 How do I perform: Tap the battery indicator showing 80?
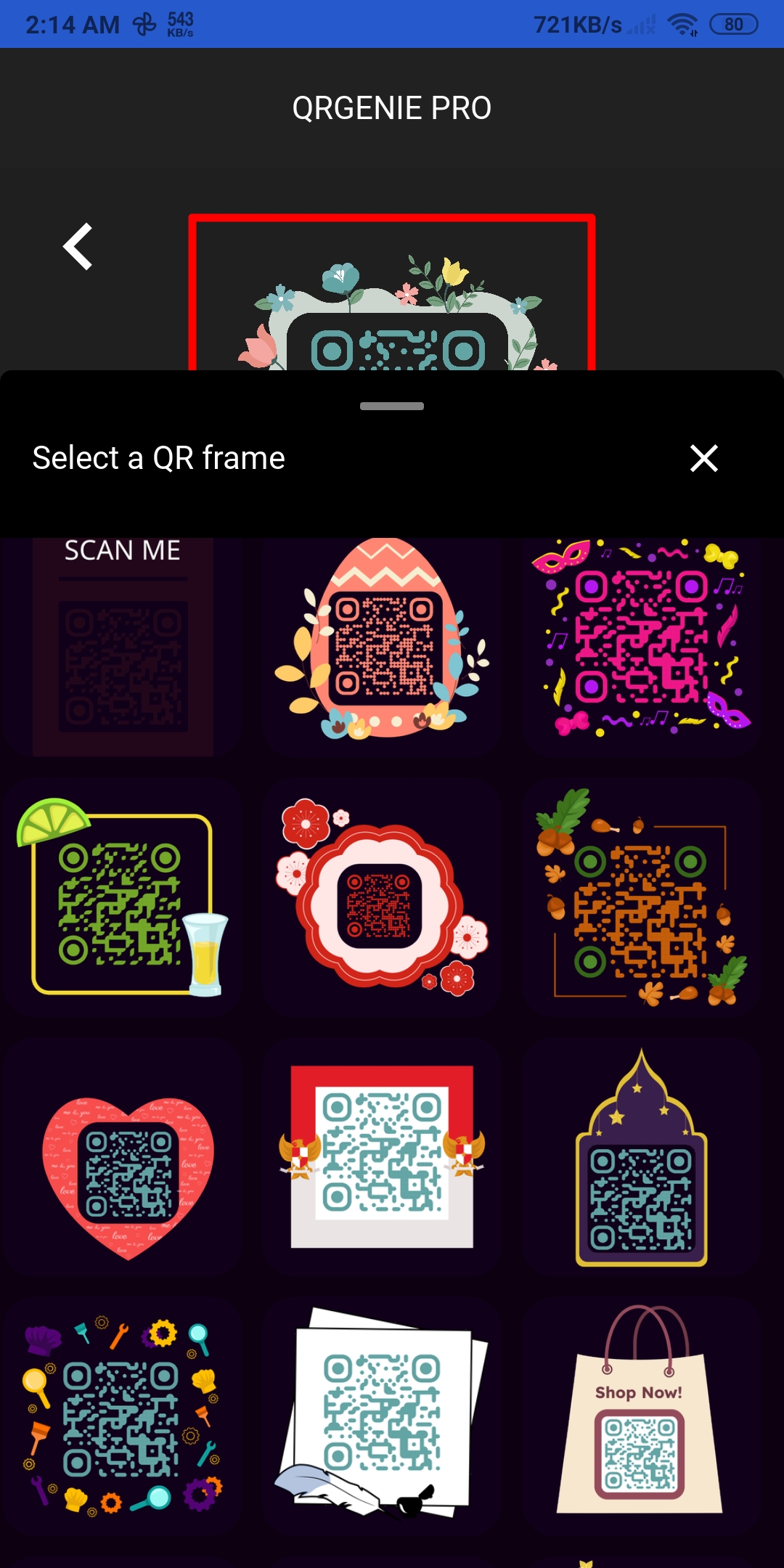[733, 23]
